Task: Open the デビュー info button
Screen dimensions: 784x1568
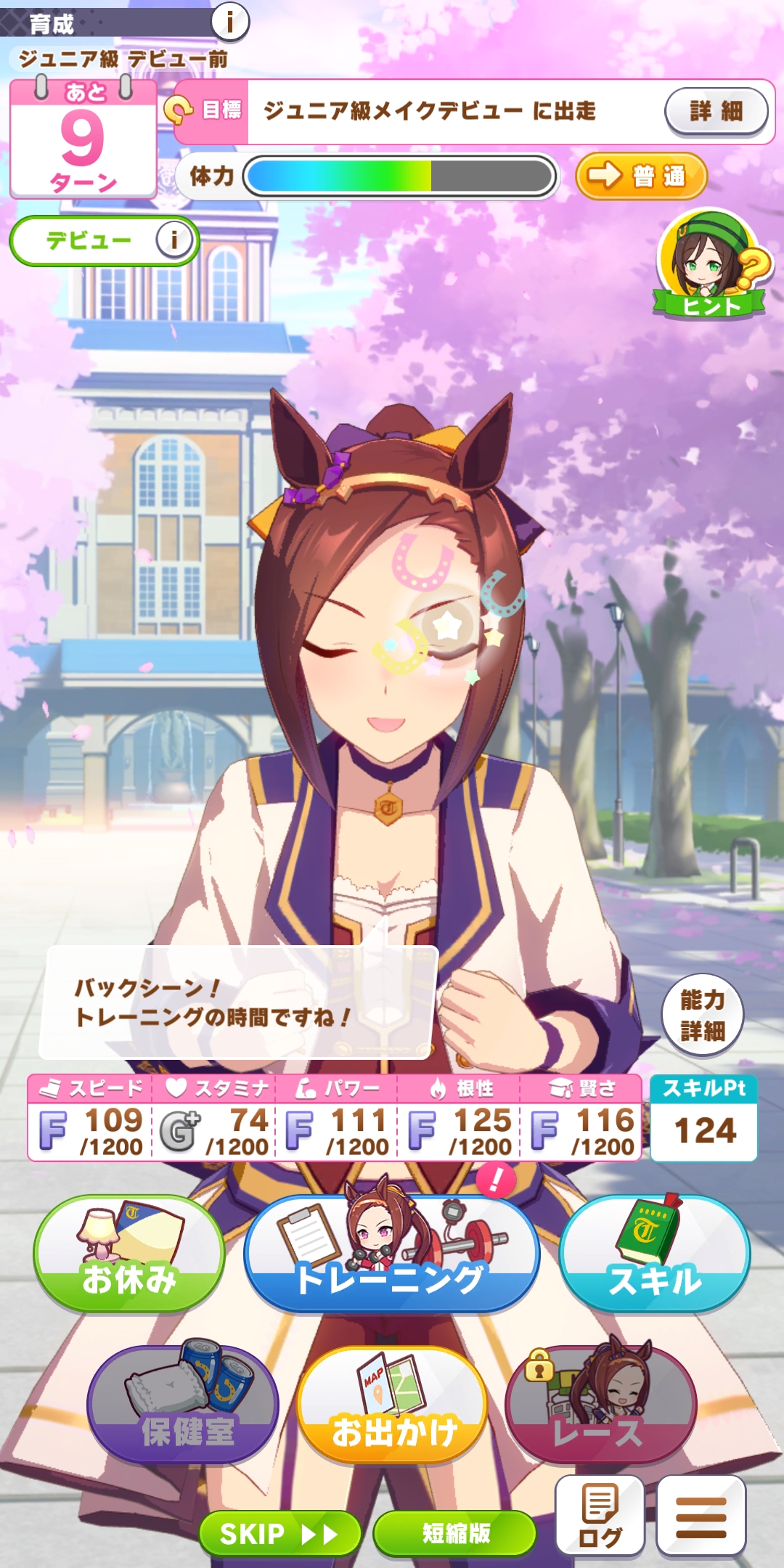Action: tap(174, 240)
